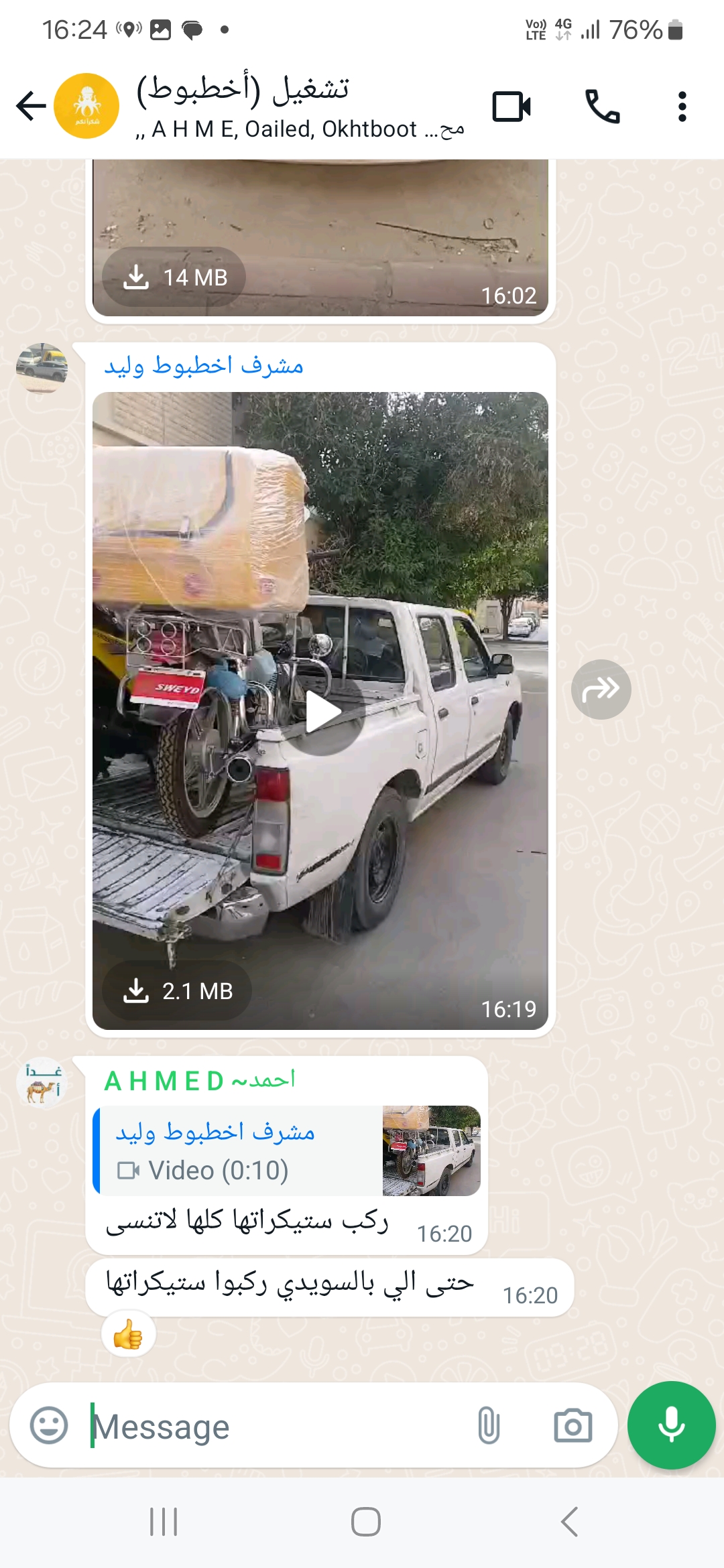Open the sender's profile picture next to A H M E D
Screen dimensions: 724x1568
pyautogui.click(x=43, y=1082)
